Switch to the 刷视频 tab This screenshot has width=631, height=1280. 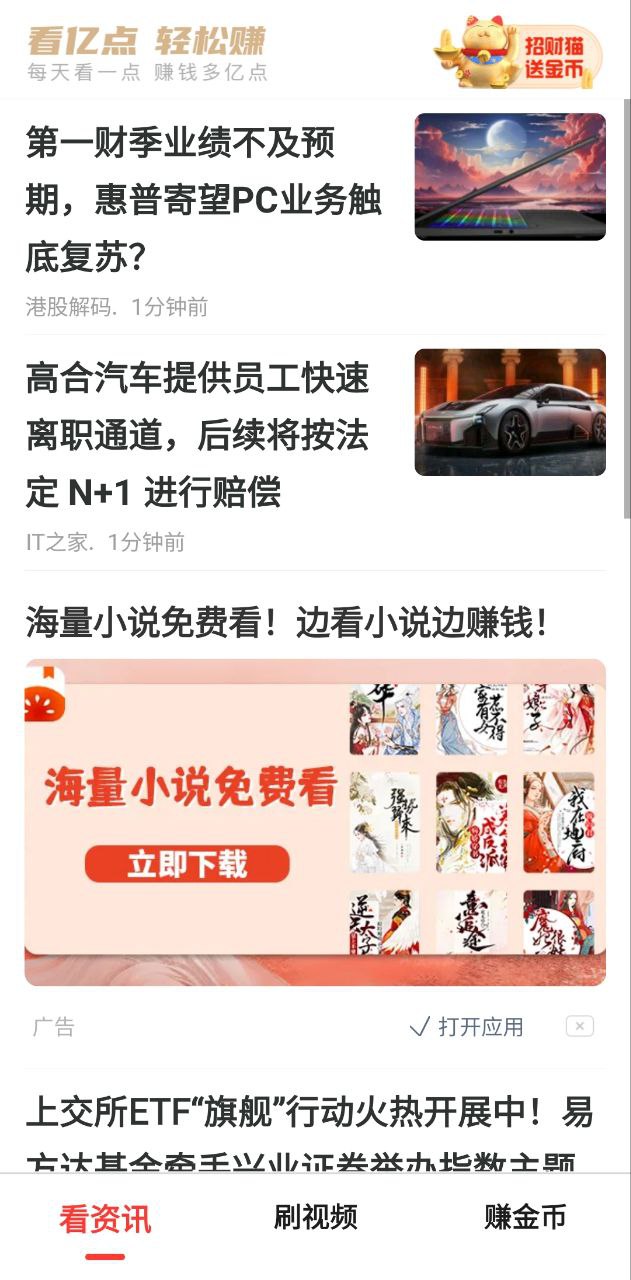pos(315,1217)
